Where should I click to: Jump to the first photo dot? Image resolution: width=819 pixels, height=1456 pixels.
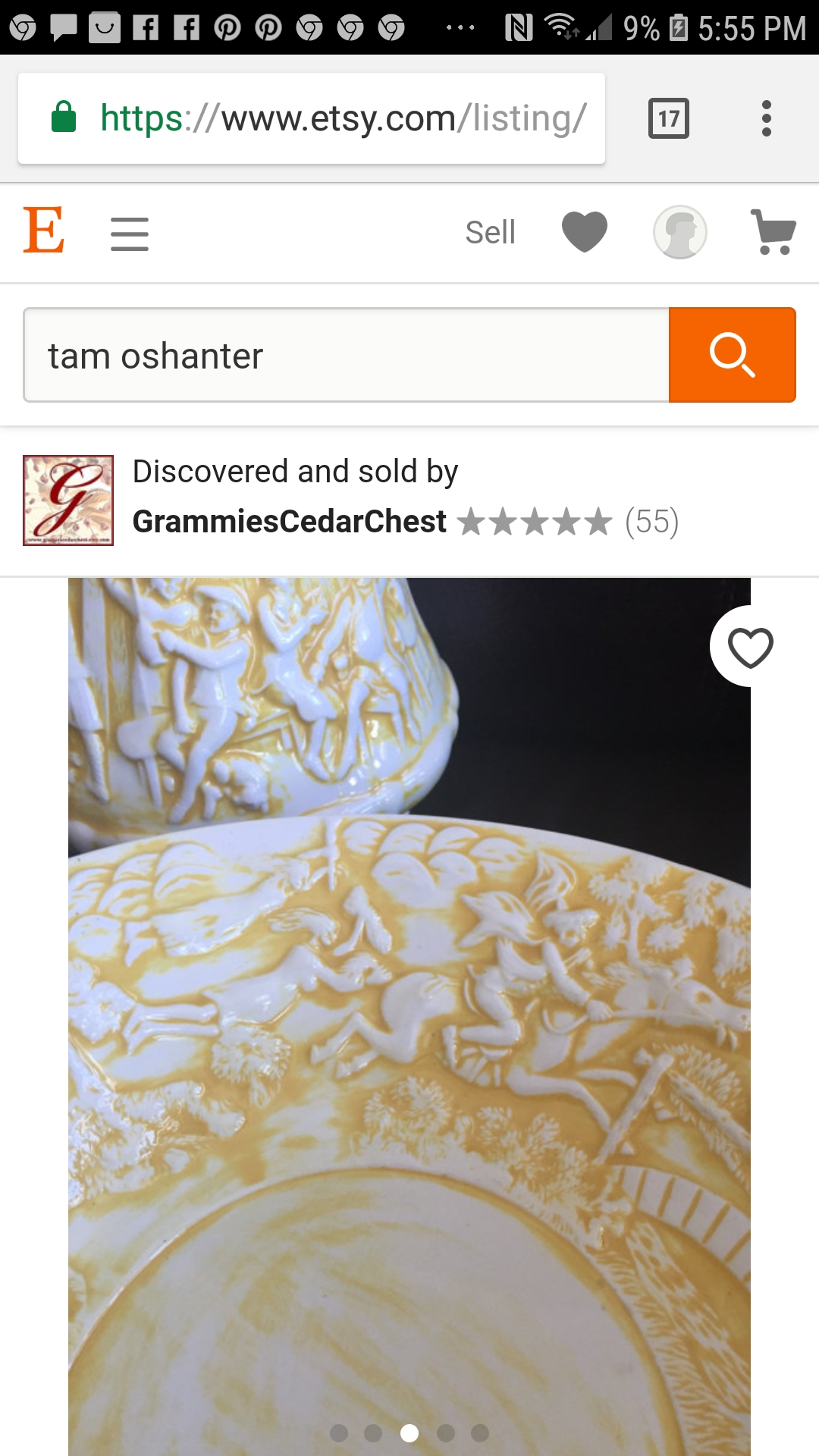pos(339,1432)
